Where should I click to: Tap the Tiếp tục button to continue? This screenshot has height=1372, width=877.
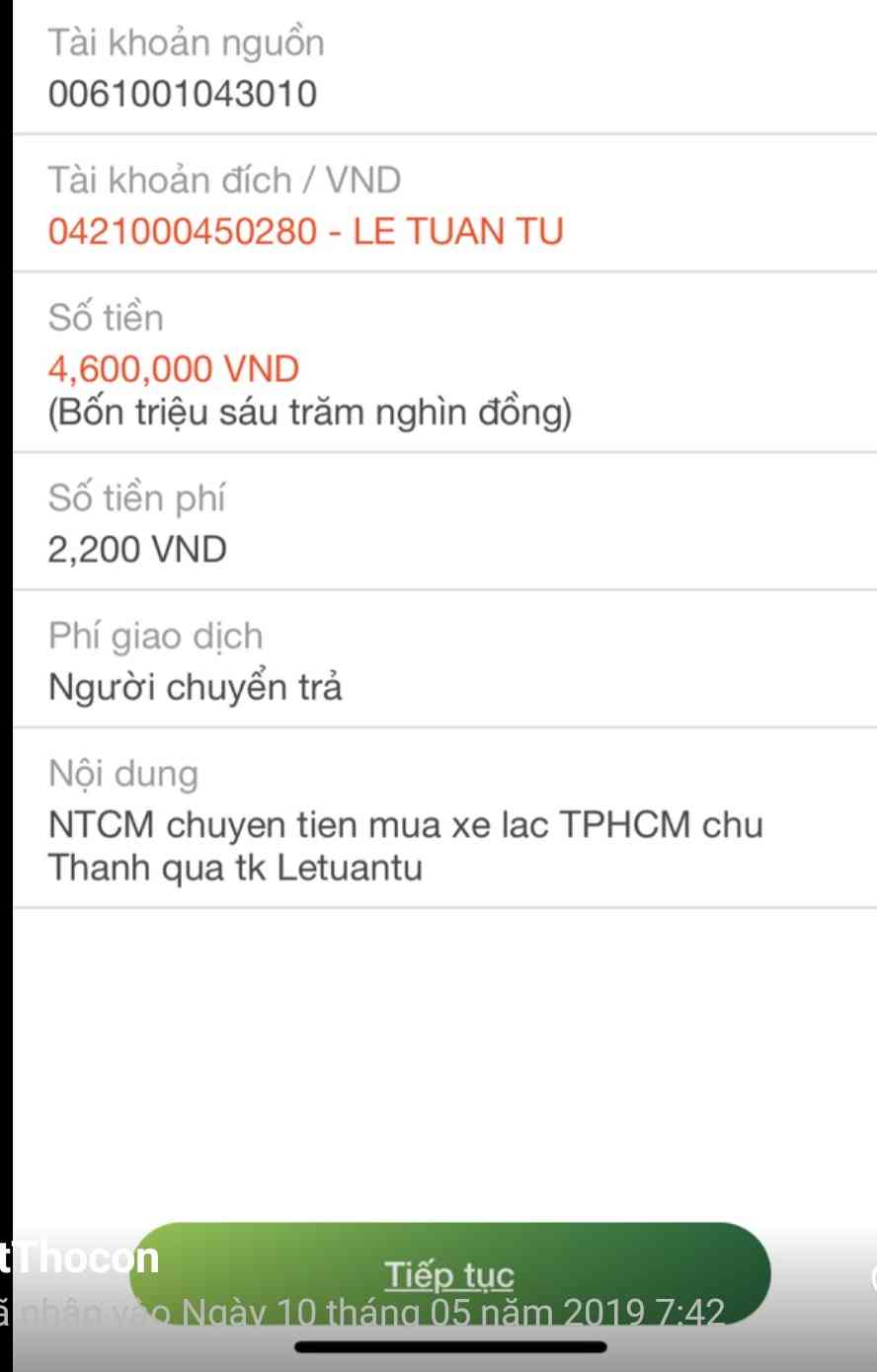(449, 1273)
